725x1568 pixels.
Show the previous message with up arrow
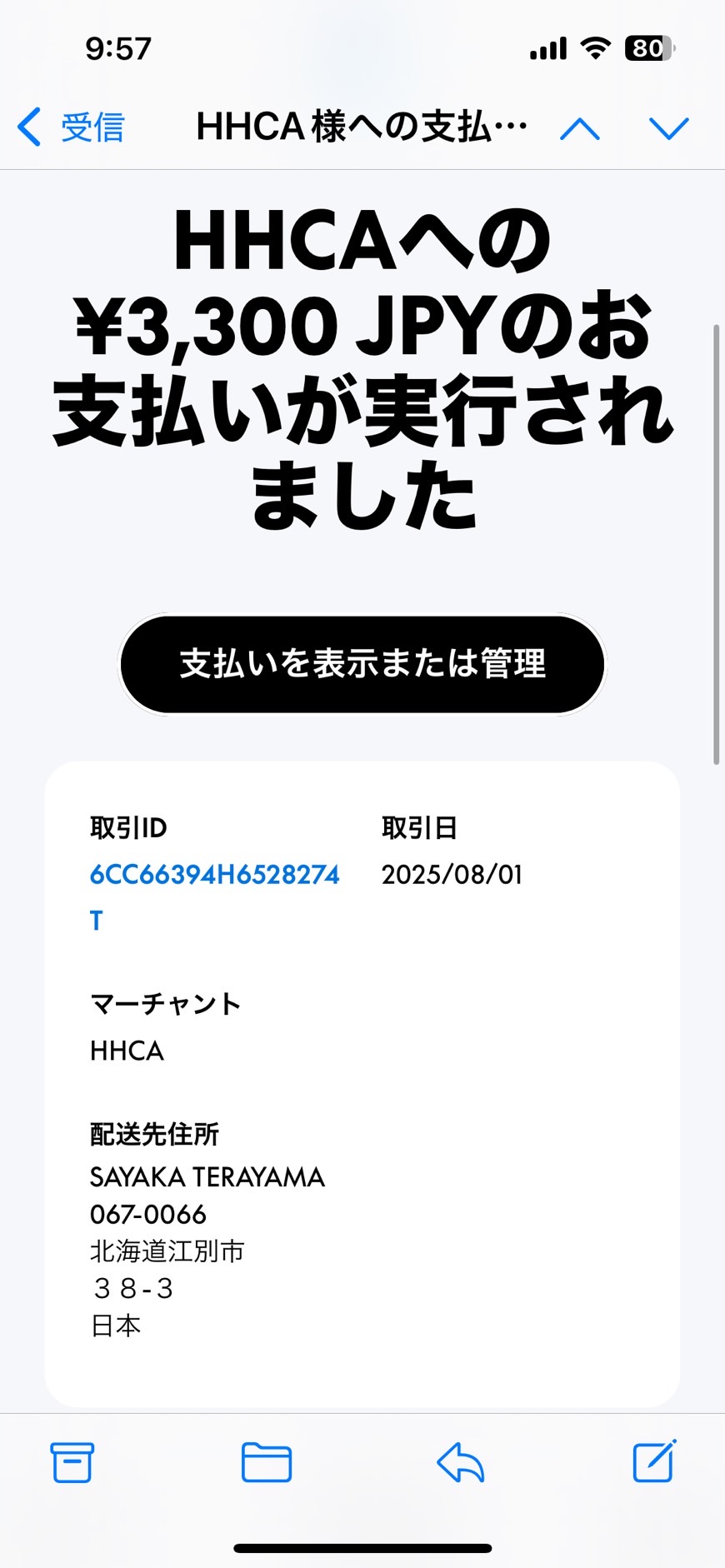coord(580,128)
